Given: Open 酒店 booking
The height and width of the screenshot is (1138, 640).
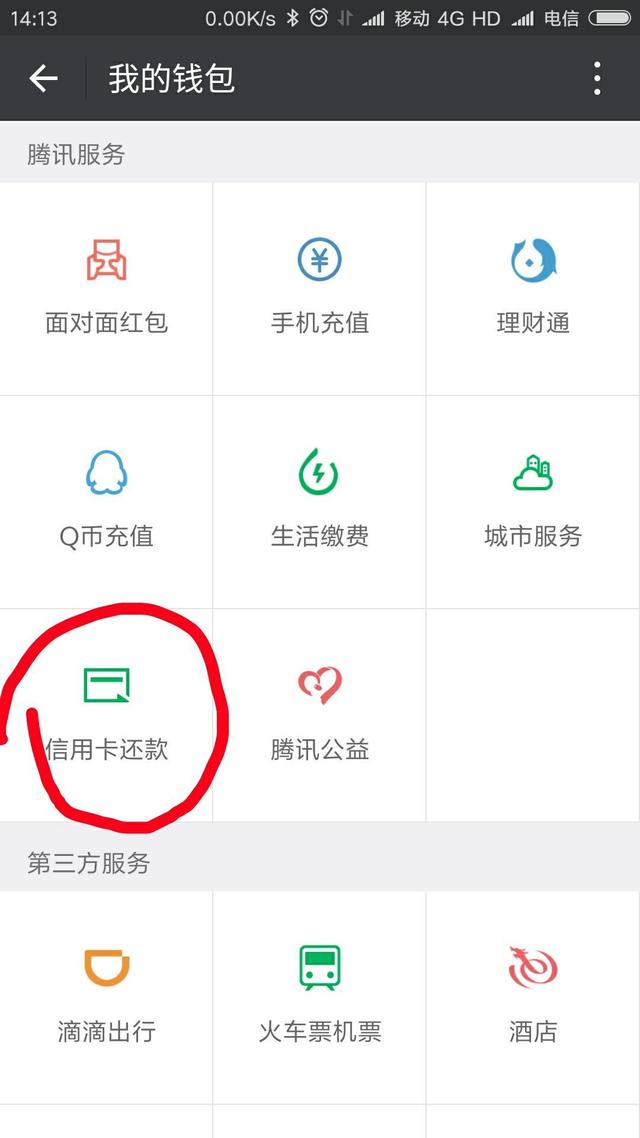Looking at the screenshot, I should pos(533,998).
